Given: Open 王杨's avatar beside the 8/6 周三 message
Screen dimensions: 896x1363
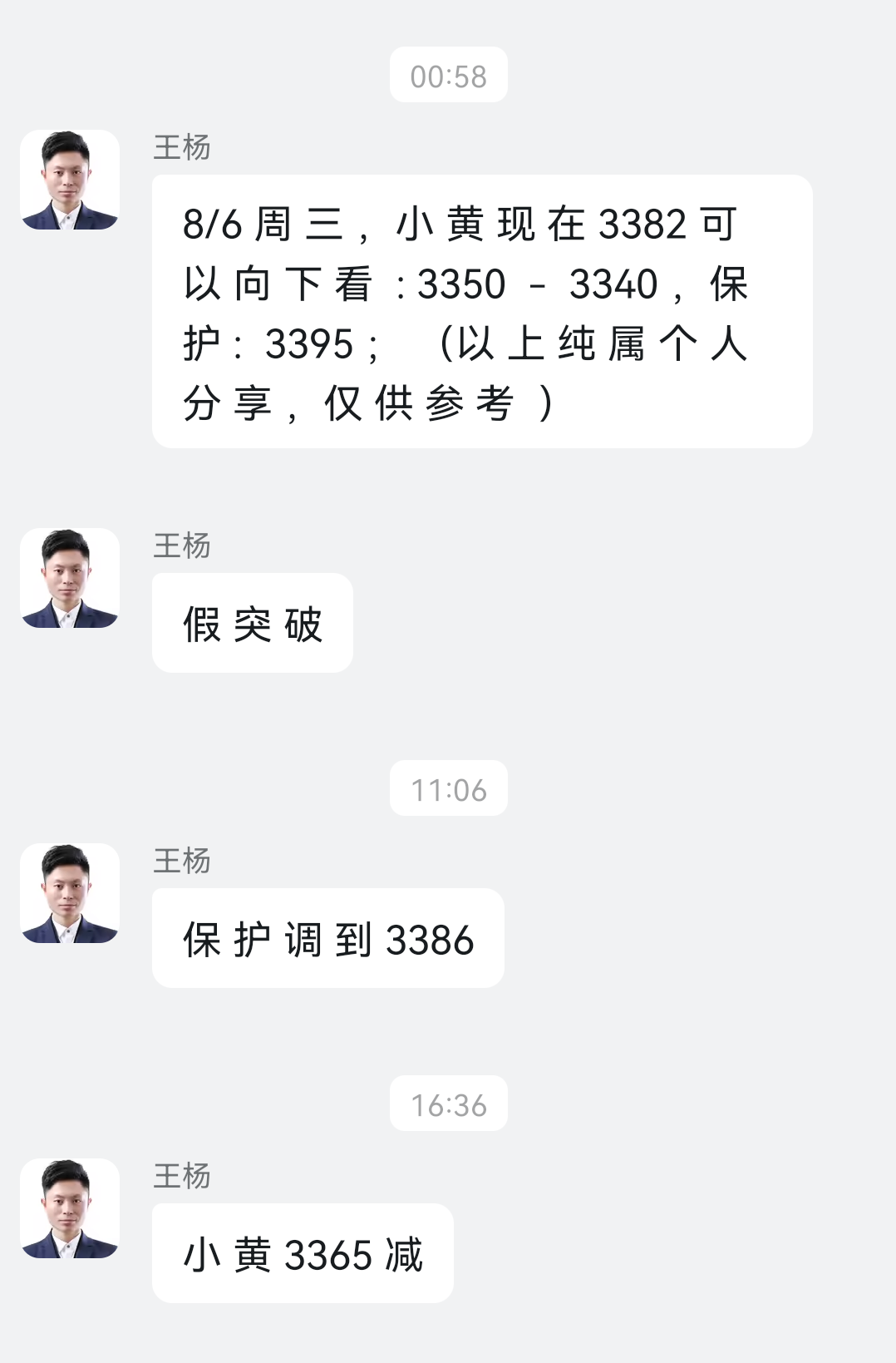Looking at the screenshot, I should 70,180.
